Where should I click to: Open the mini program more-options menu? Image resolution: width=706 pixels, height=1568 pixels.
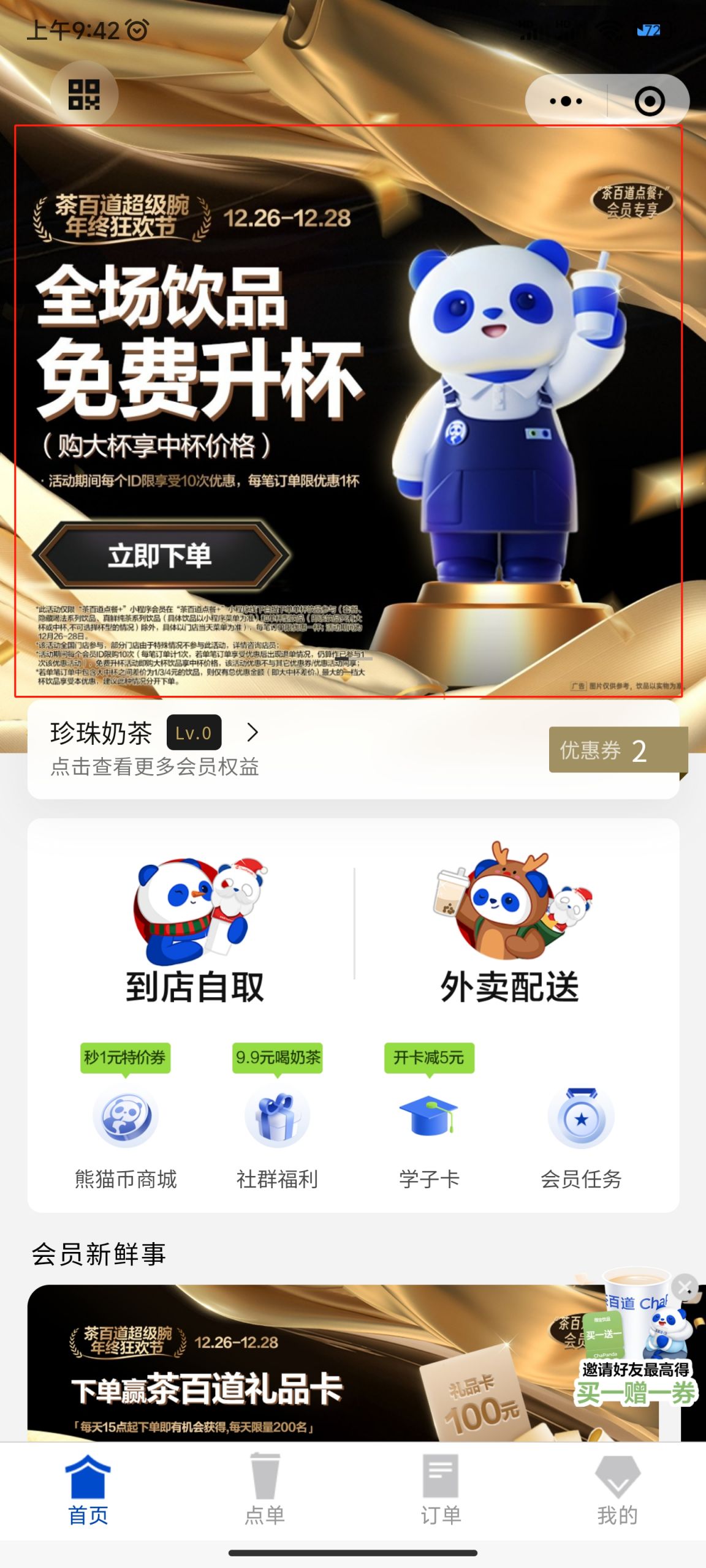(x=566, y=101)
